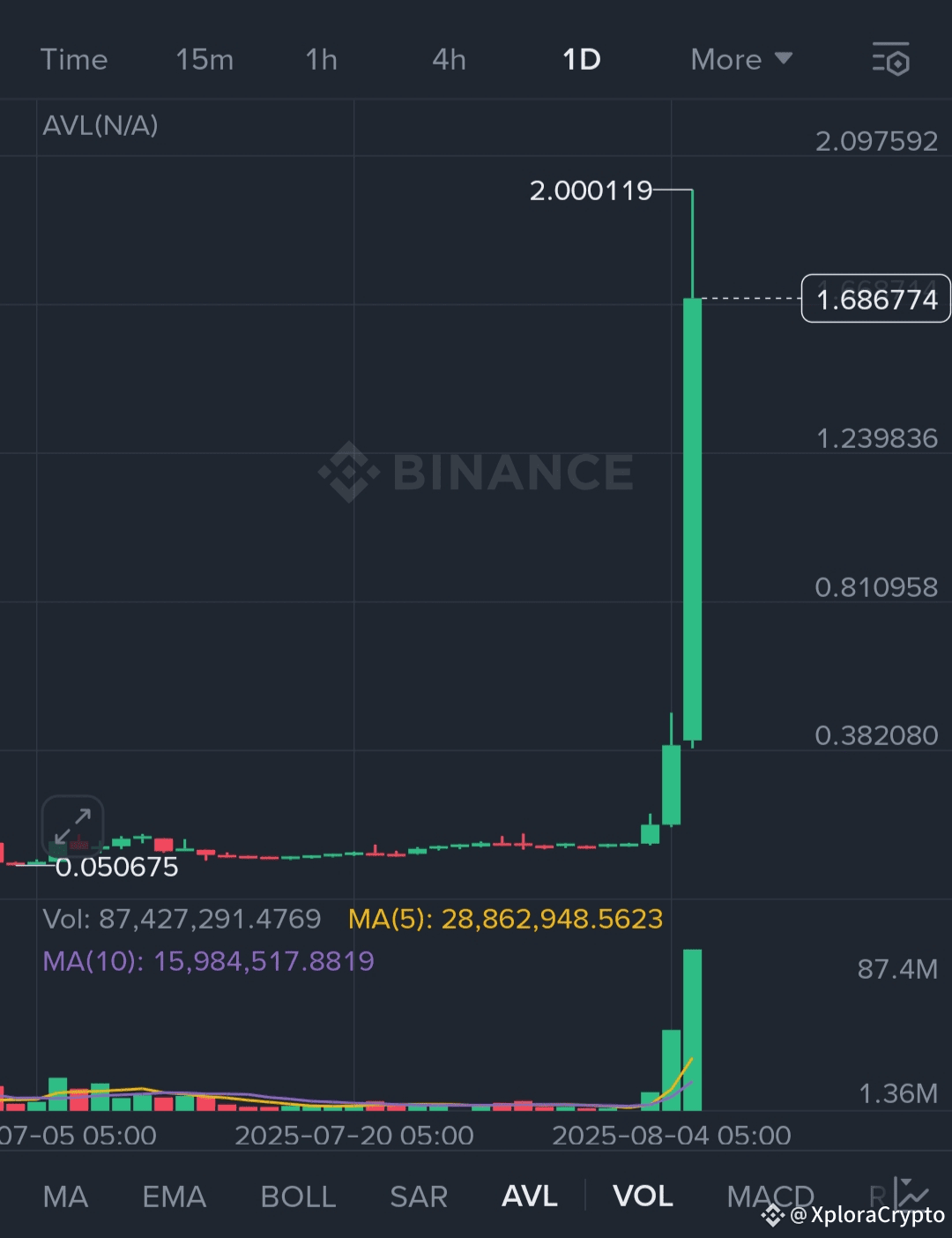Turn on the EMA indicator
The width and height of the screenshot is (952, 1238).
pyautogui.click(x=174, y=1197)
